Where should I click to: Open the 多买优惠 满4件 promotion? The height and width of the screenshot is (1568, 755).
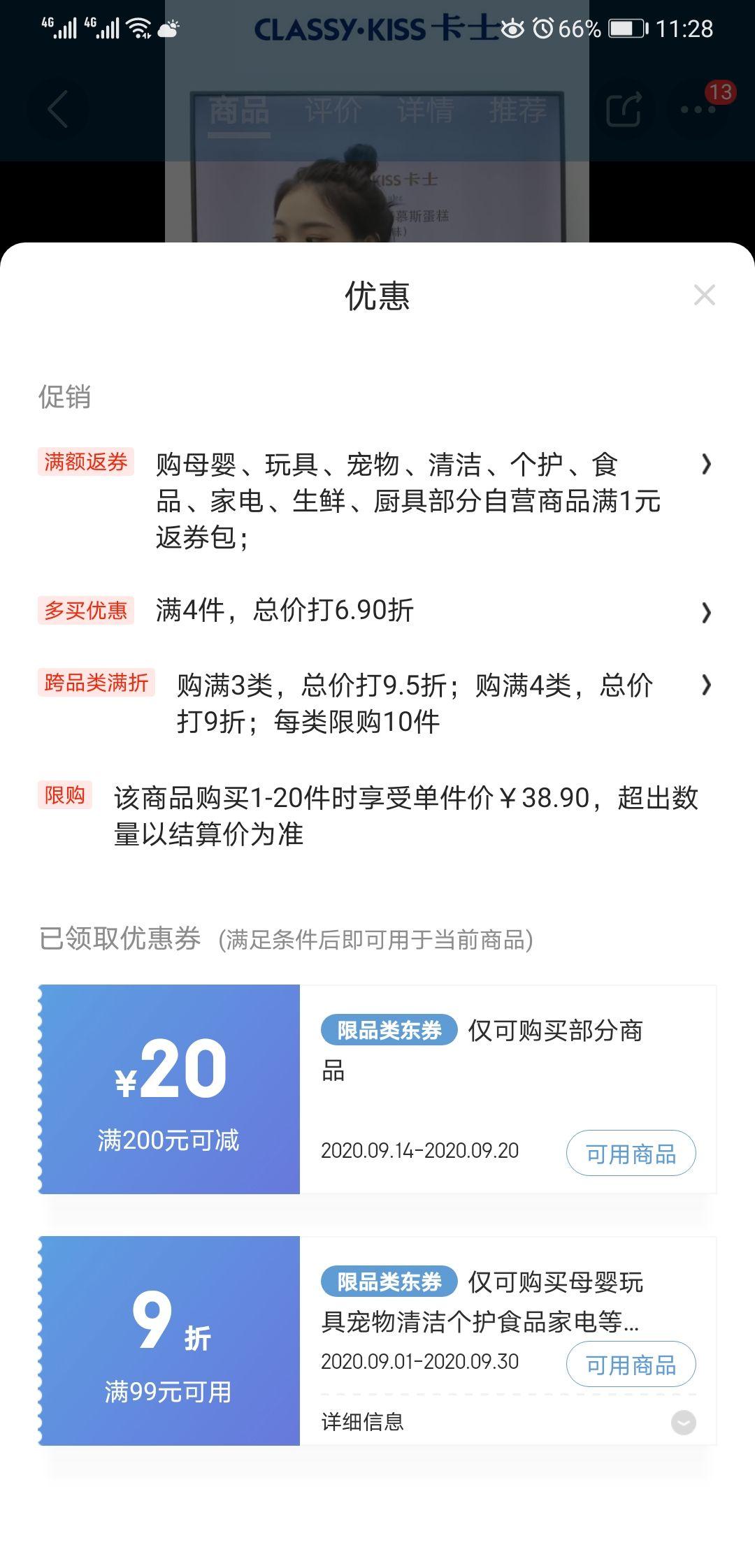point(706,612)
